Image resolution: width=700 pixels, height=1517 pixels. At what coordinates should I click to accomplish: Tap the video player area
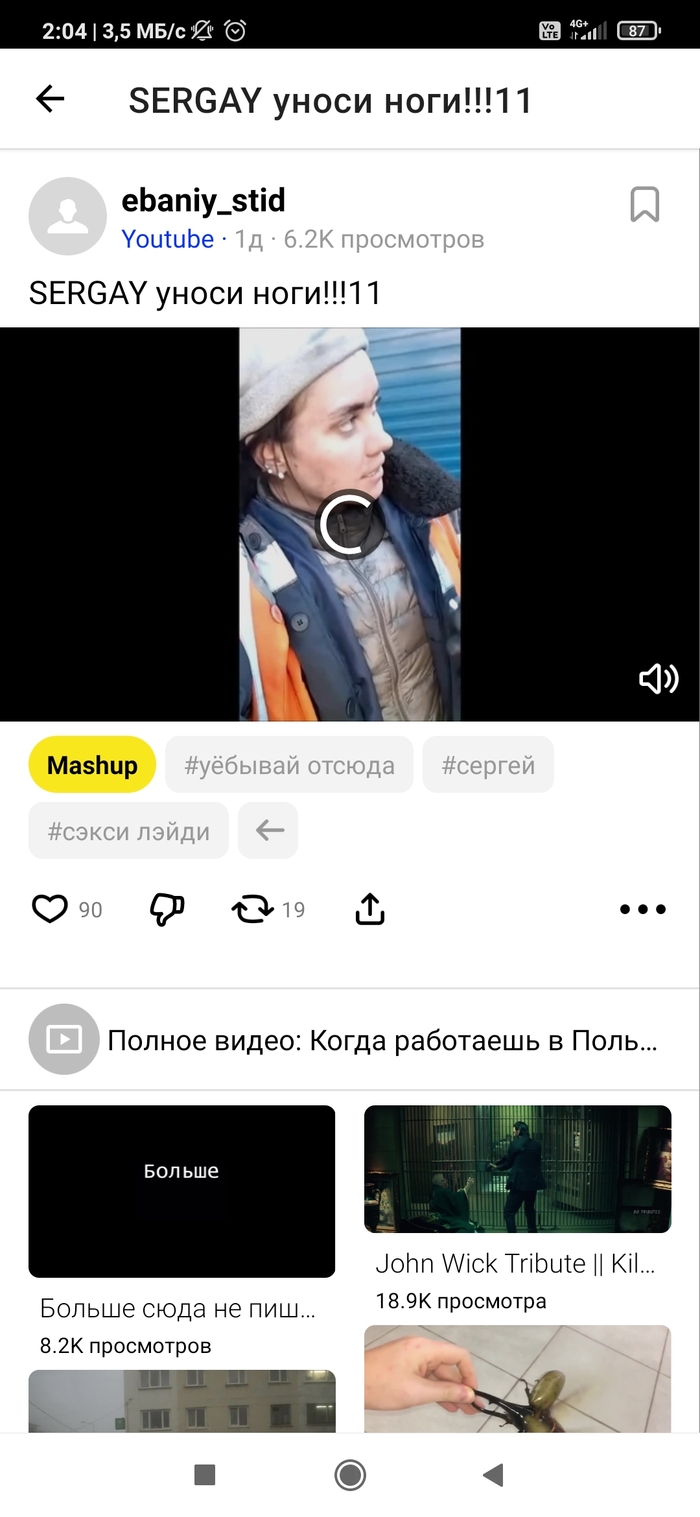point(349,524)
